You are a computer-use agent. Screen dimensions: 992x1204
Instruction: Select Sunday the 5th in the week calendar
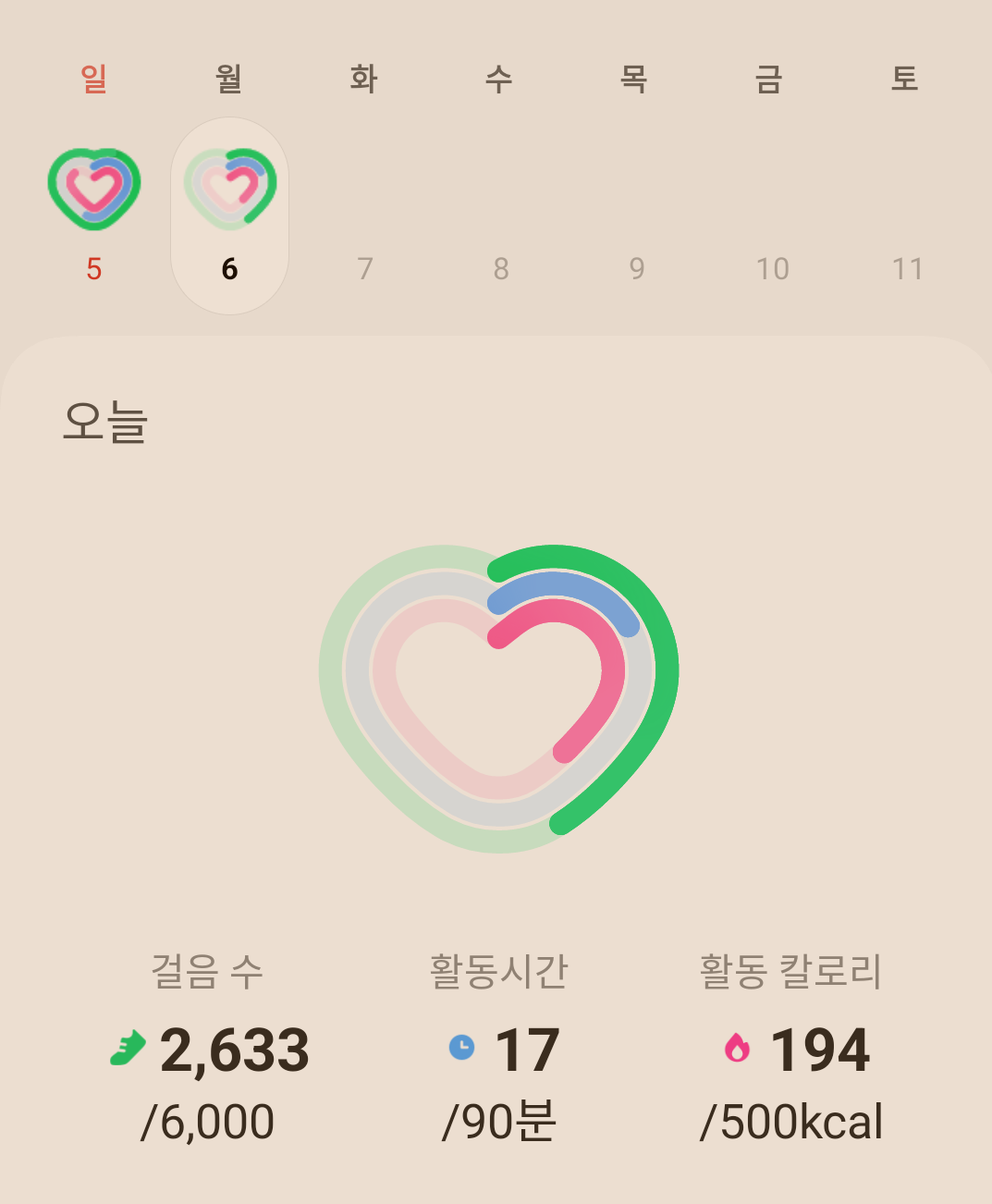[x=94, y=215]
